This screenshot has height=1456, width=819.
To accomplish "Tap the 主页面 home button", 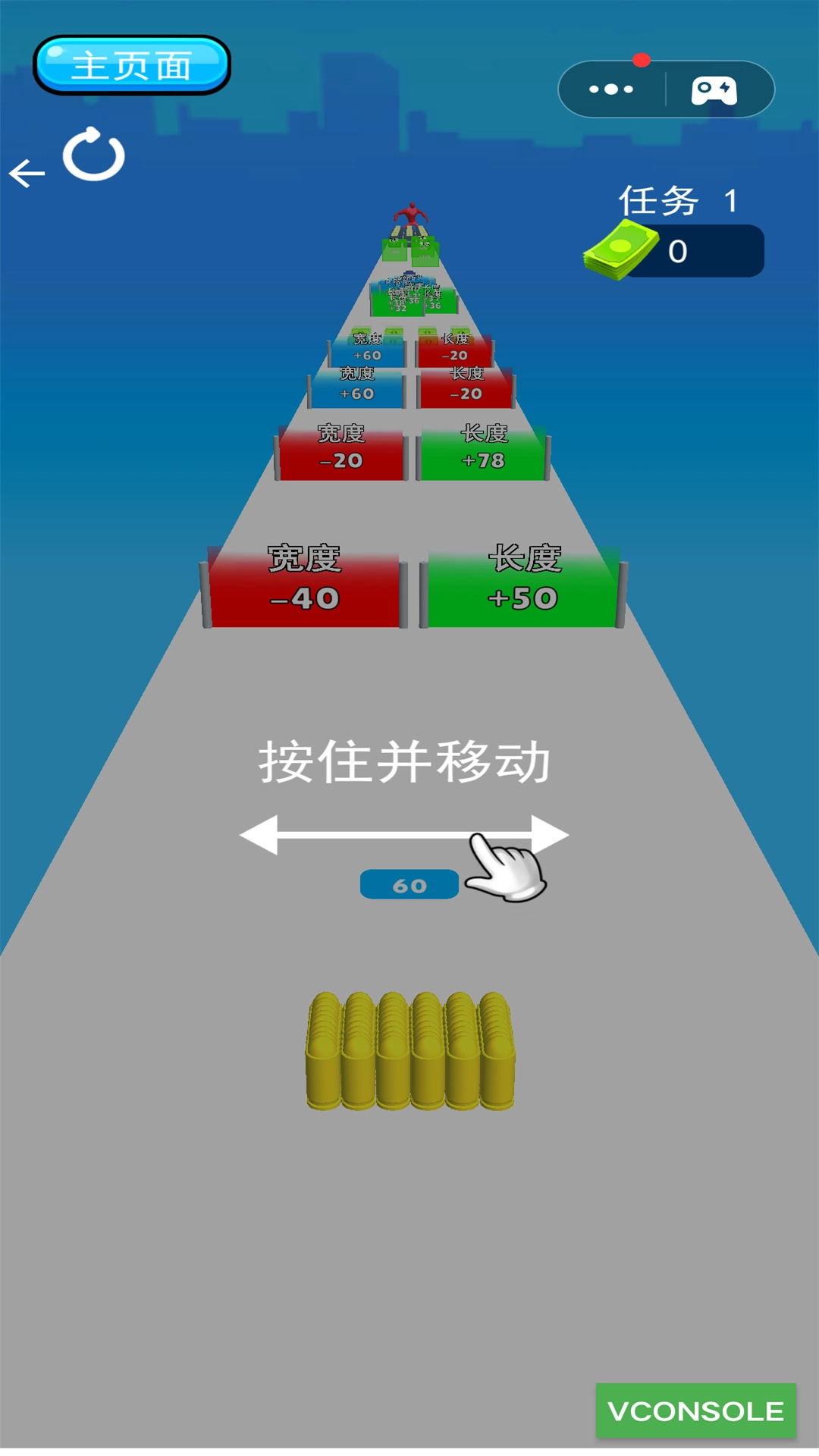I will (131, 65).
